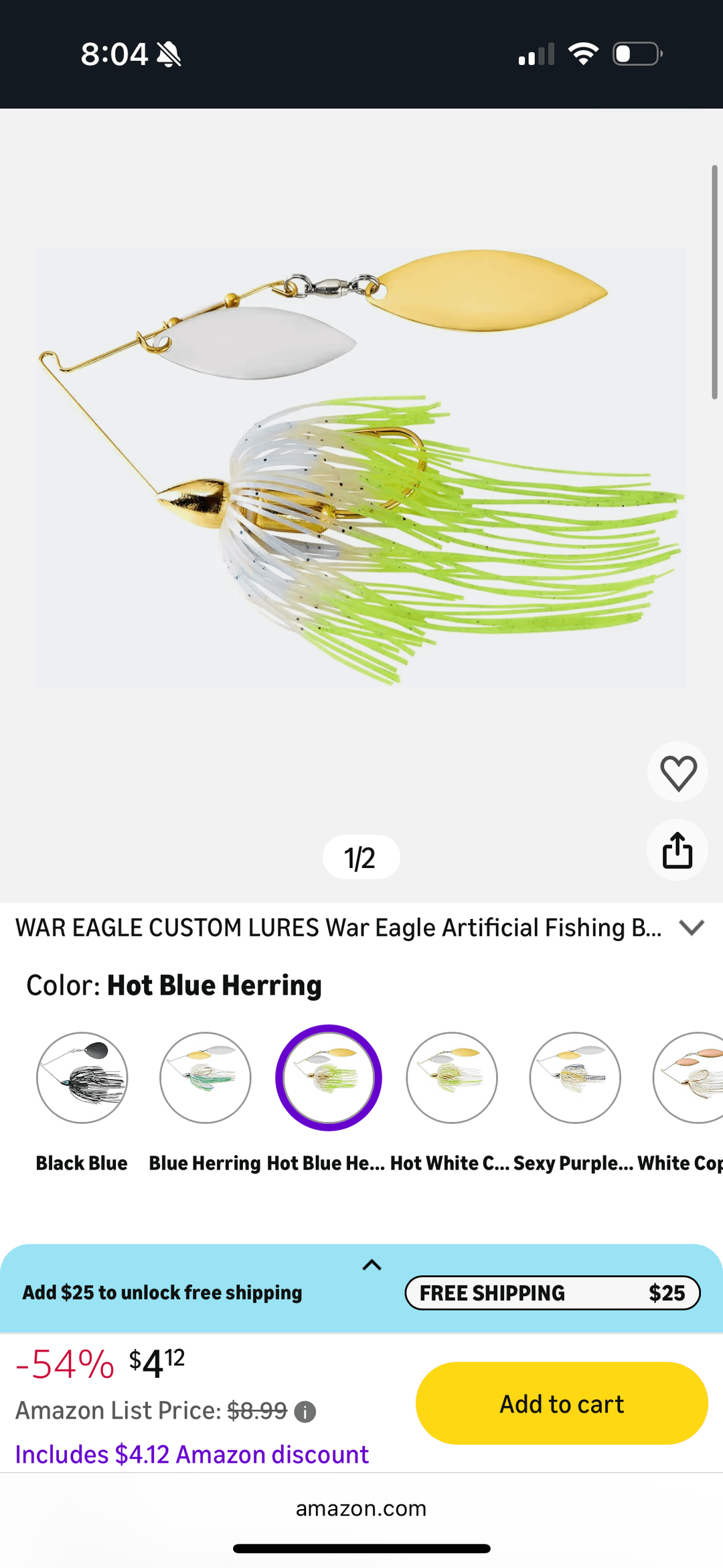
Task: Pick the Sexy Purple color swatch
Action: tap(575, 1077)
